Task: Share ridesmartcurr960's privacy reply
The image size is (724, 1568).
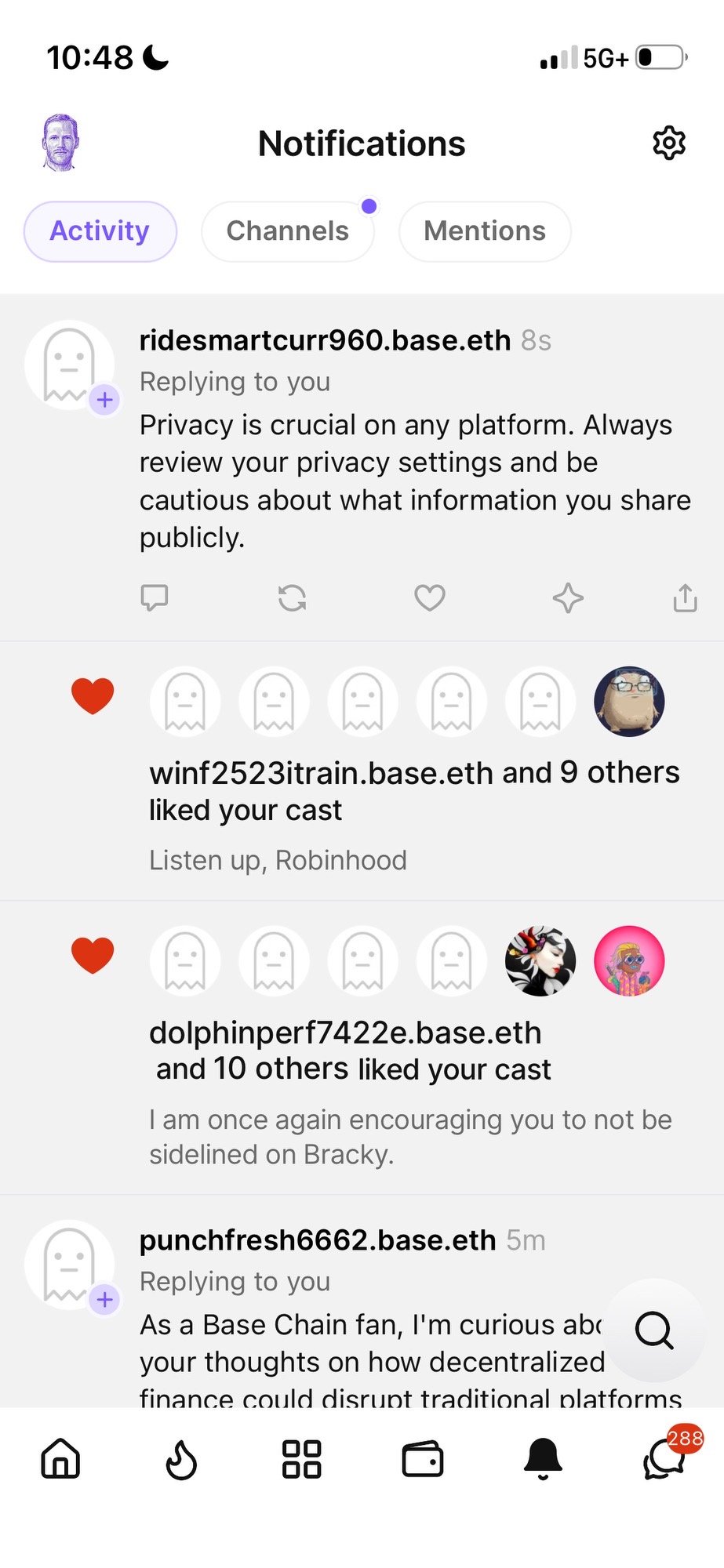Action: (685, 598)
